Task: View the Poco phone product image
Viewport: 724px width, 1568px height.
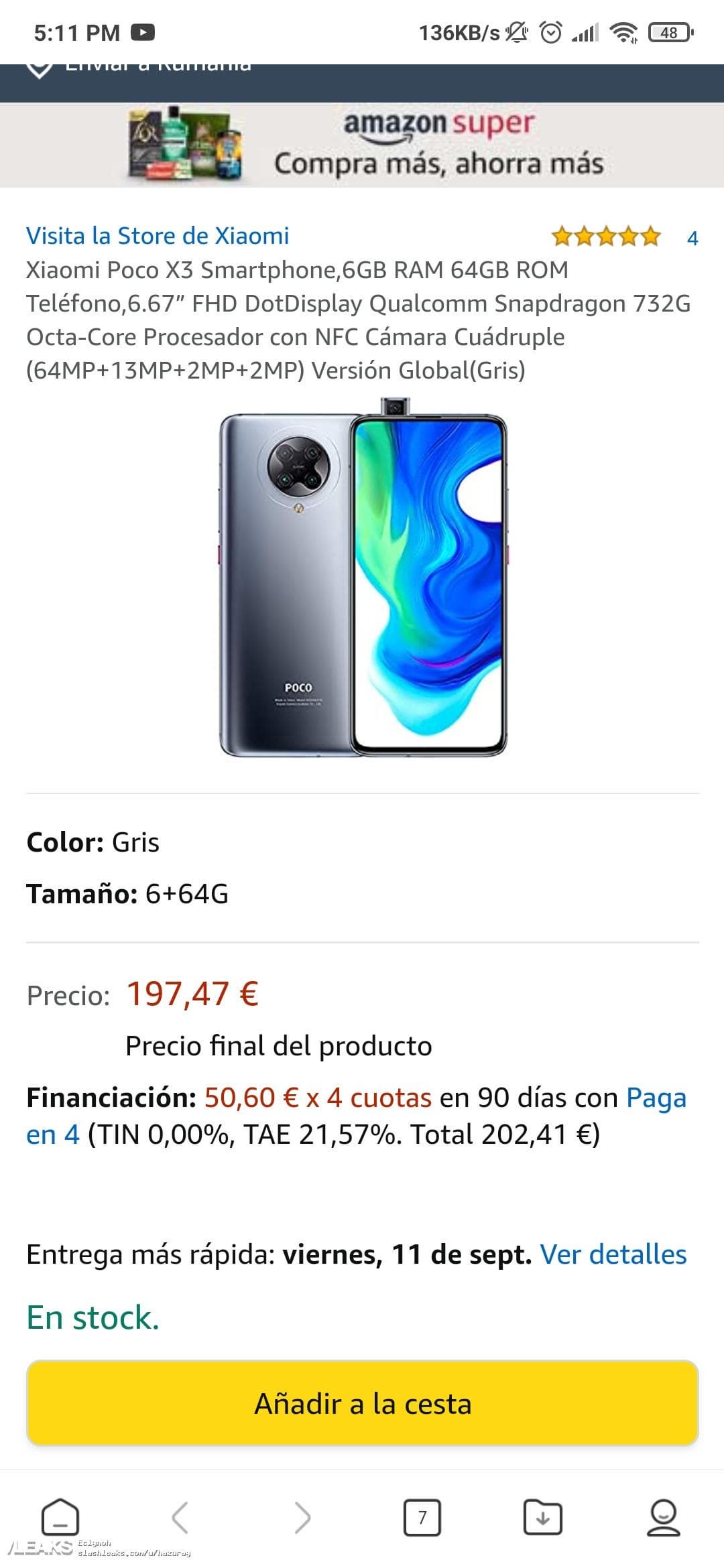Action: click(363, 578)
